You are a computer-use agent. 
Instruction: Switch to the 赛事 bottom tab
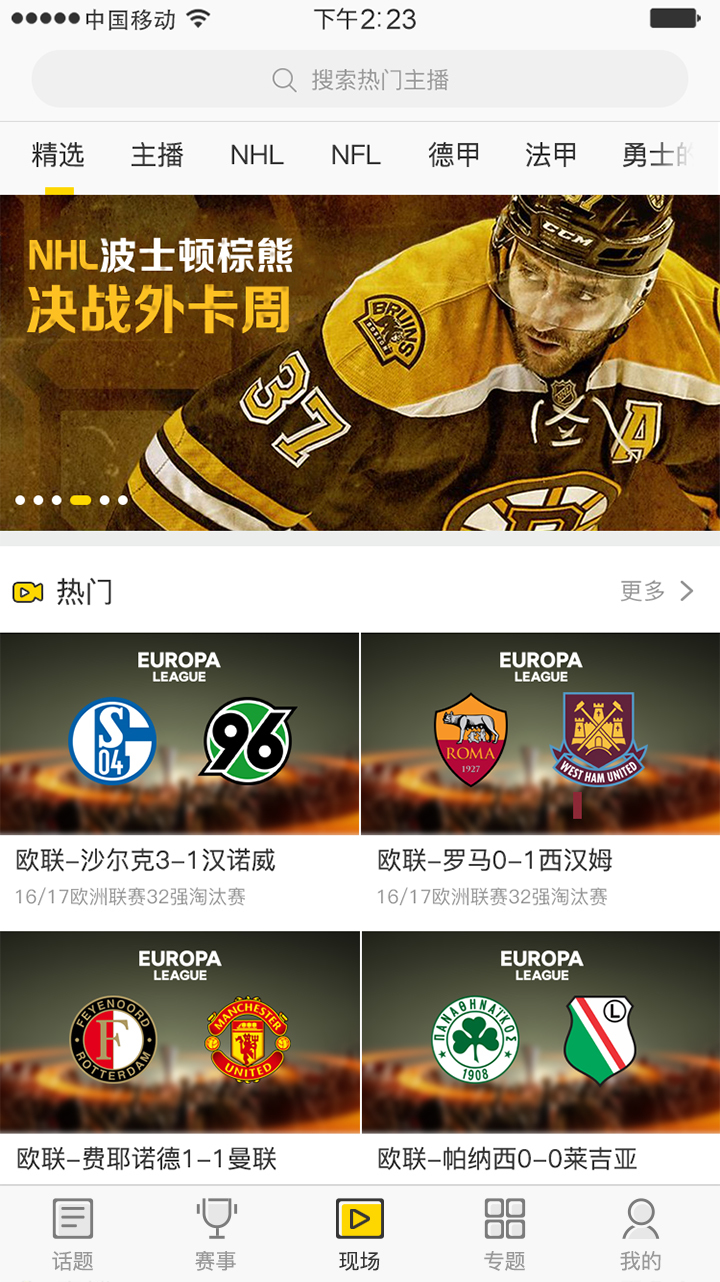click(x=216, y=1234)
